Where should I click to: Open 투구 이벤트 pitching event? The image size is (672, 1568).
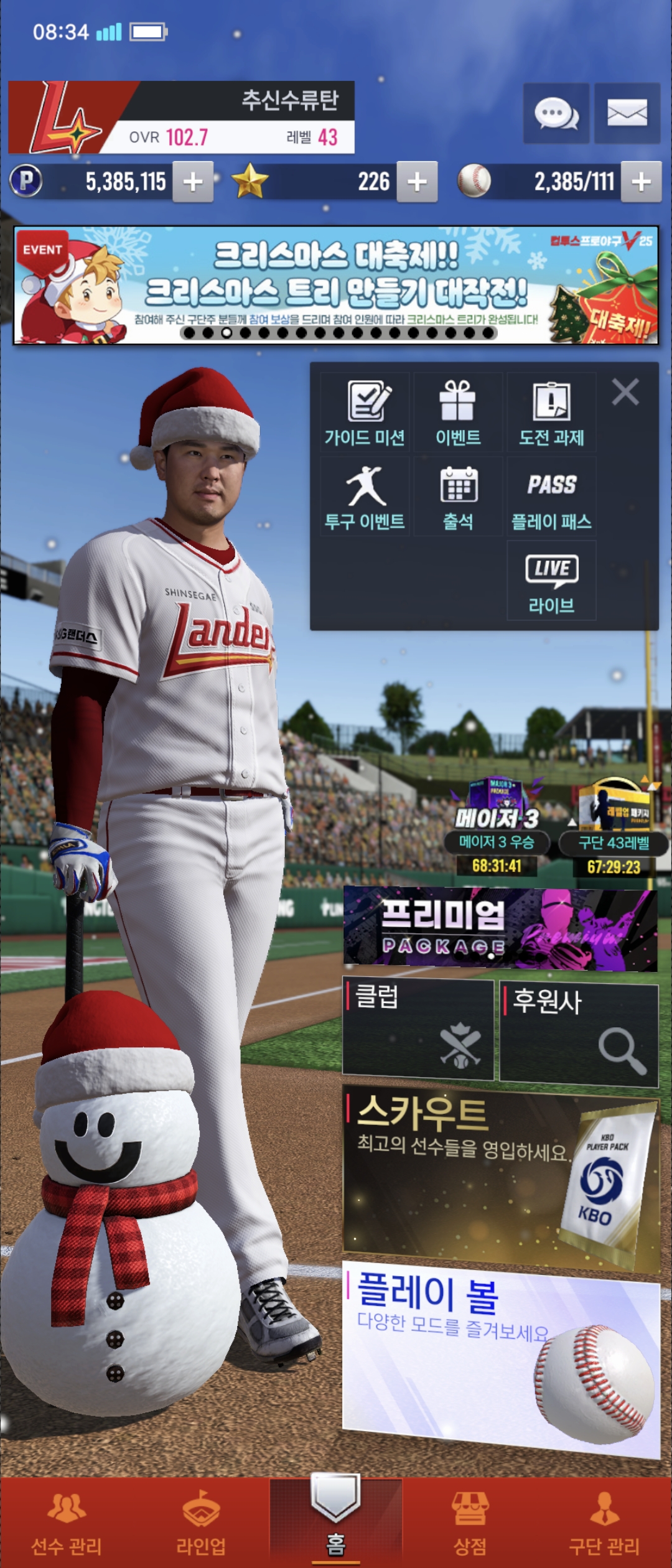[x=365, y=497]
